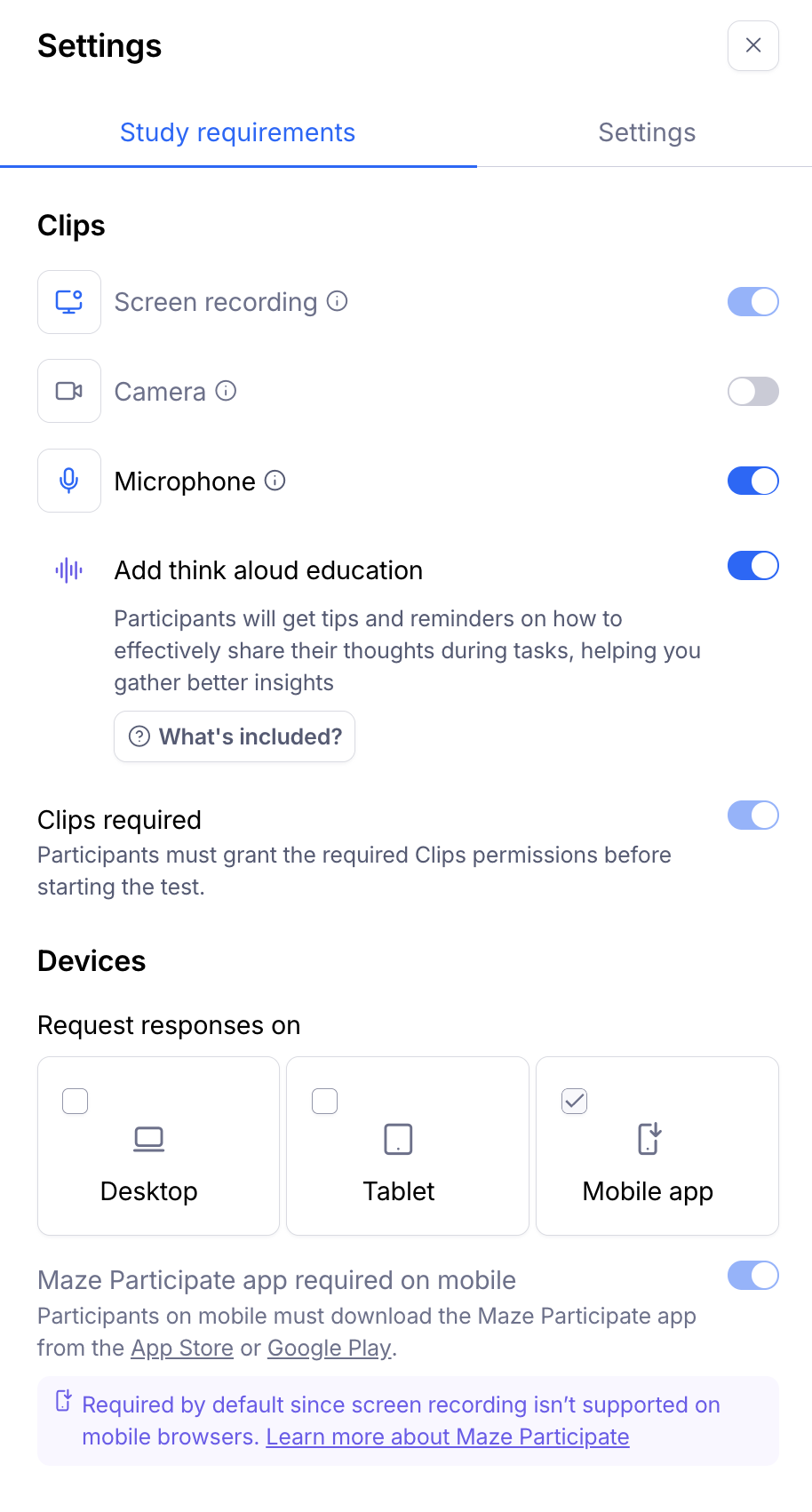Check the Tablet device option
This screenshot has width=812, height=1512.
325,1102
